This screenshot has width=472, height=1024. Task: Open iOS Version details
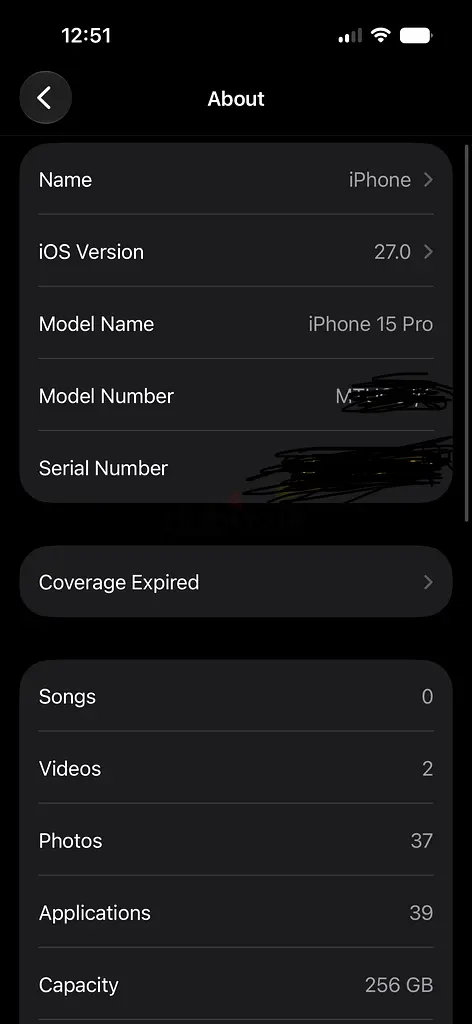[236, 251]
